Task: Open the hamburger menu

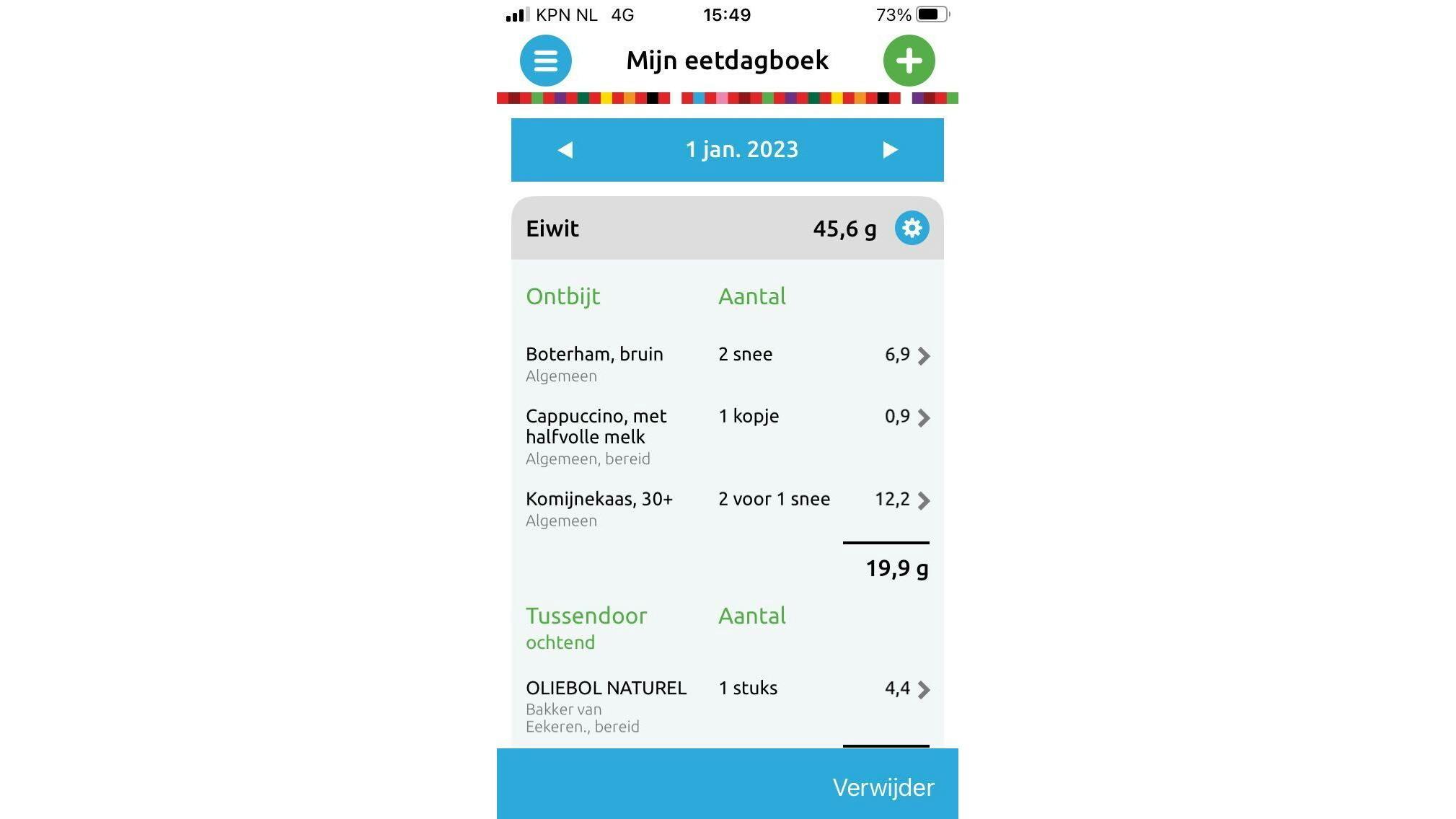Action: (545, 61)
